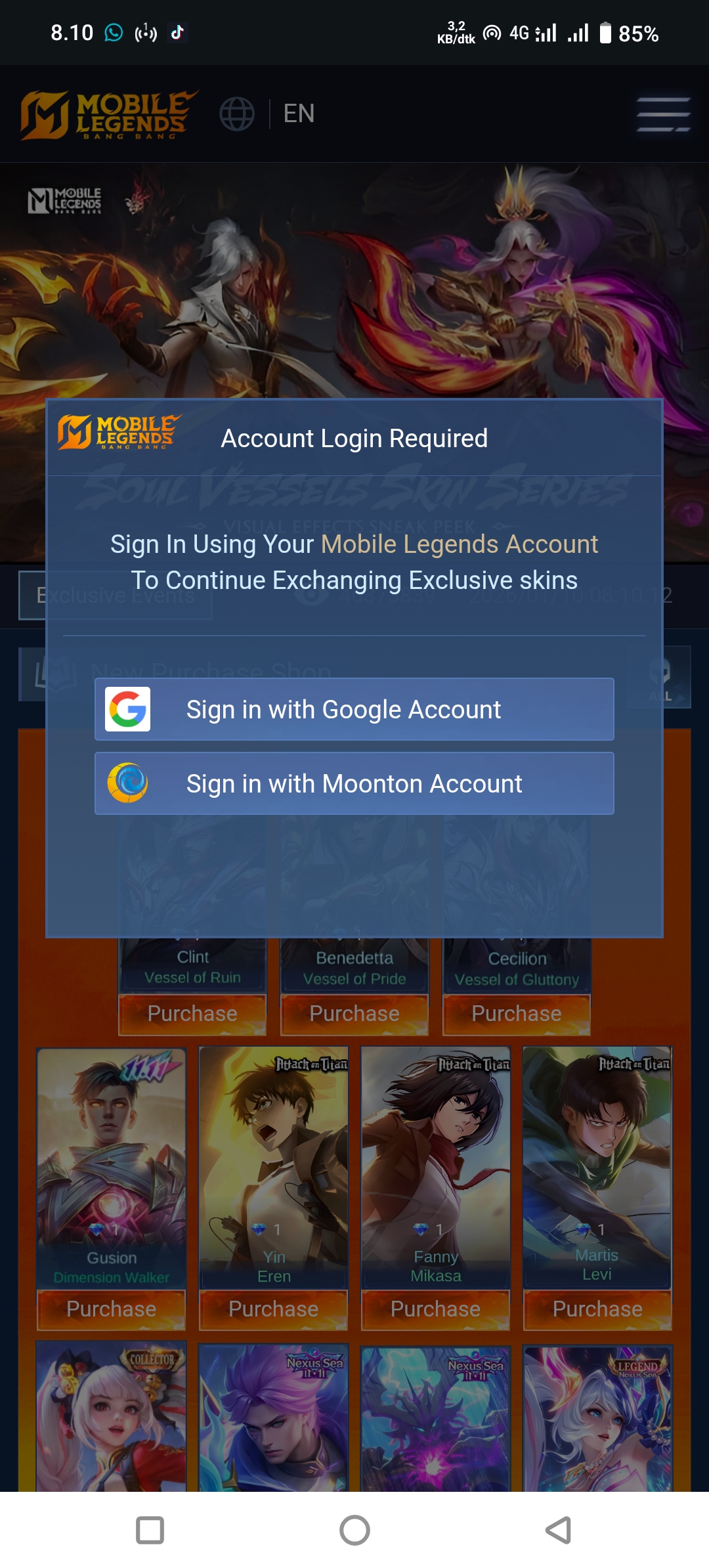709x1568 pixels.
Task: Sign in with Moonton Account
Action: pos(354,783)
